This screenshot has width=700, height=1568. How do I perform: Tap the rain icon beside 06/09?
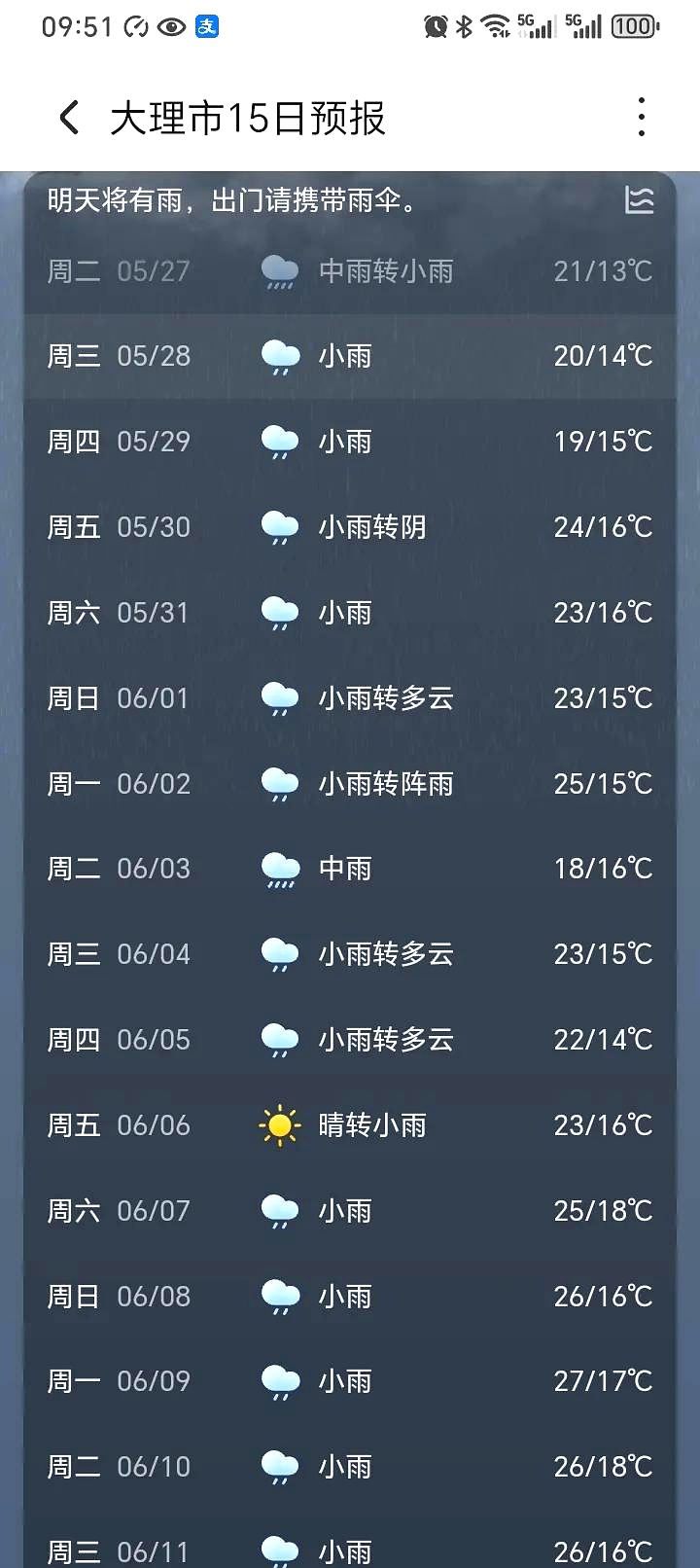click(x=279, y=1380)
